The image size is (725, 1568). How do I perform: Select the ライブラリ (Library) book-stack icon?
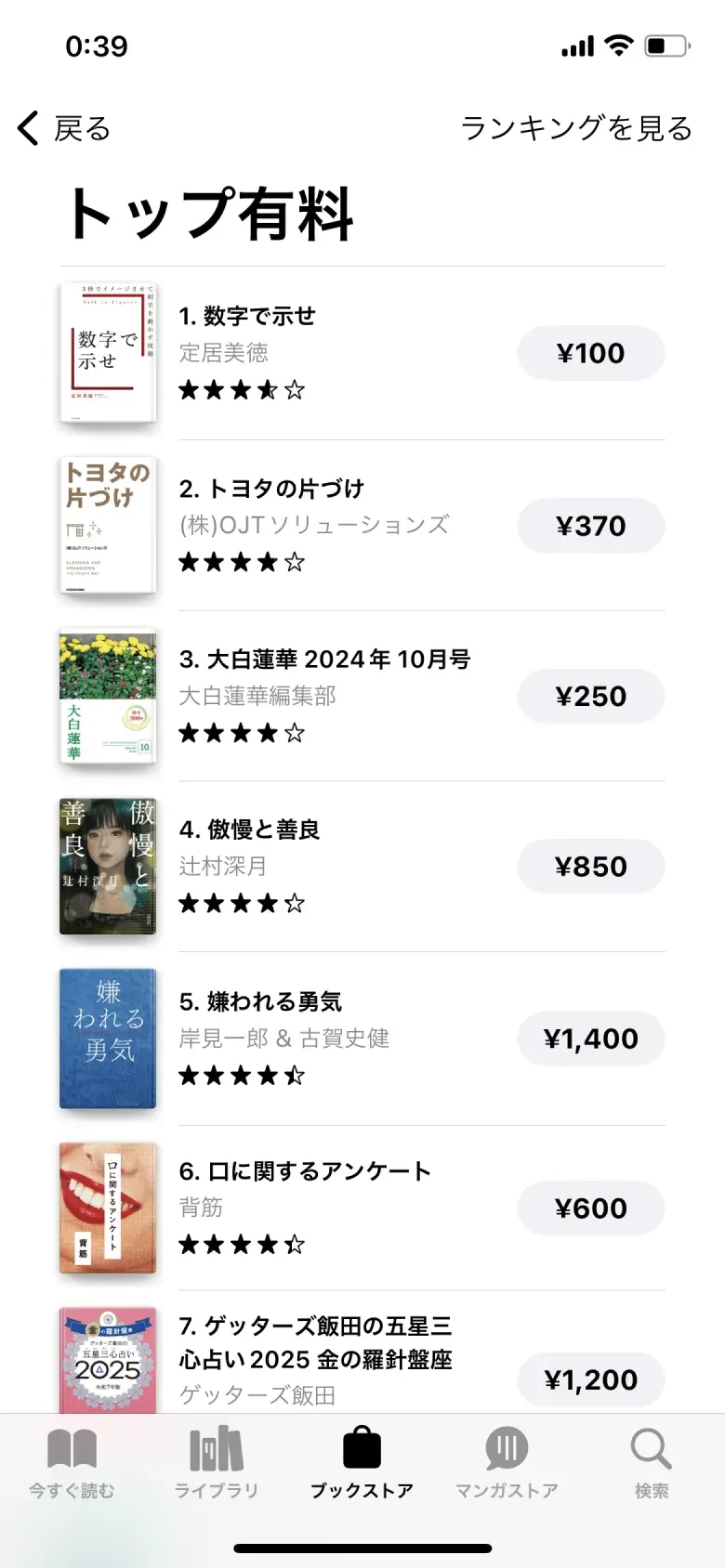point(217,1446)
